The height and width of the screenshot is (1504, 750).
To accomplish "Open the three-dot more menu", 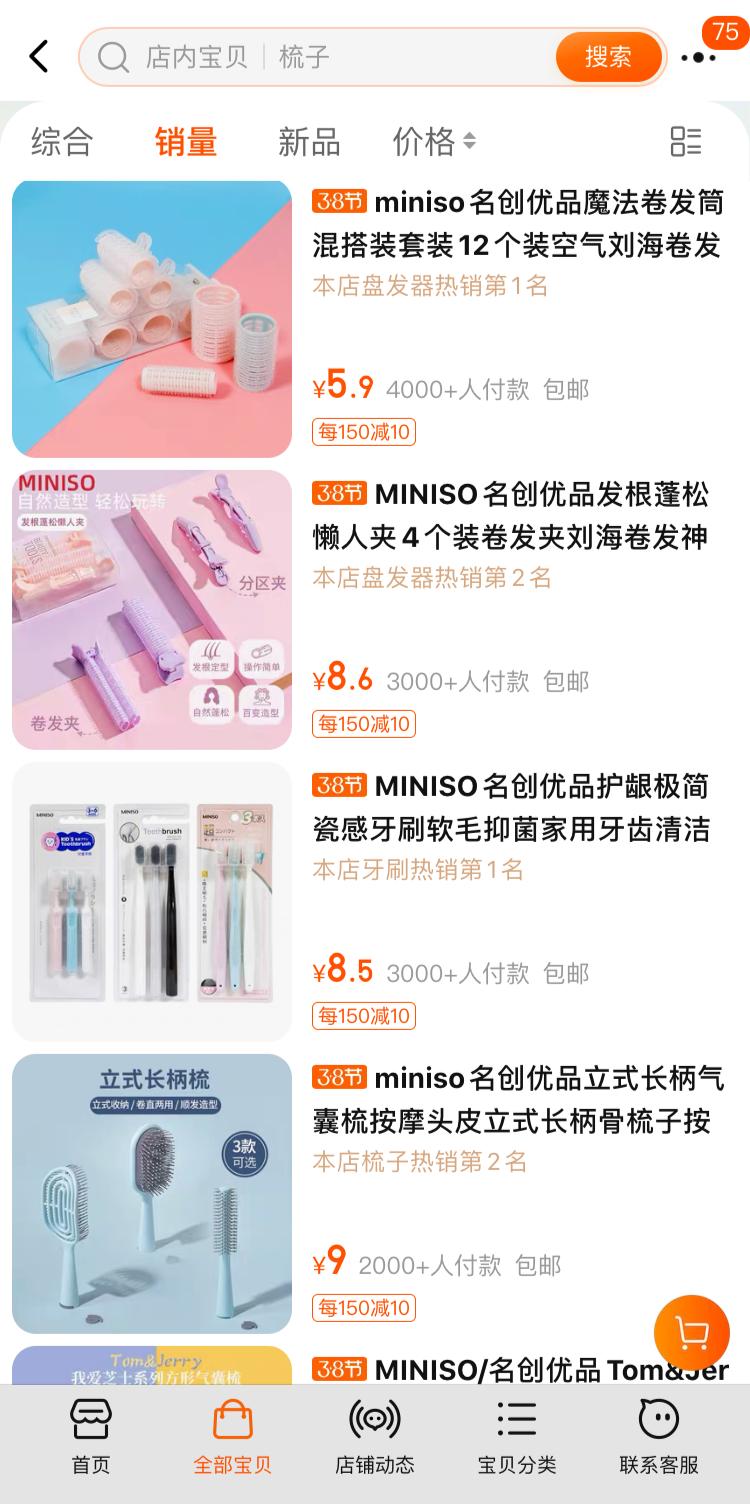I will (698, 58).
